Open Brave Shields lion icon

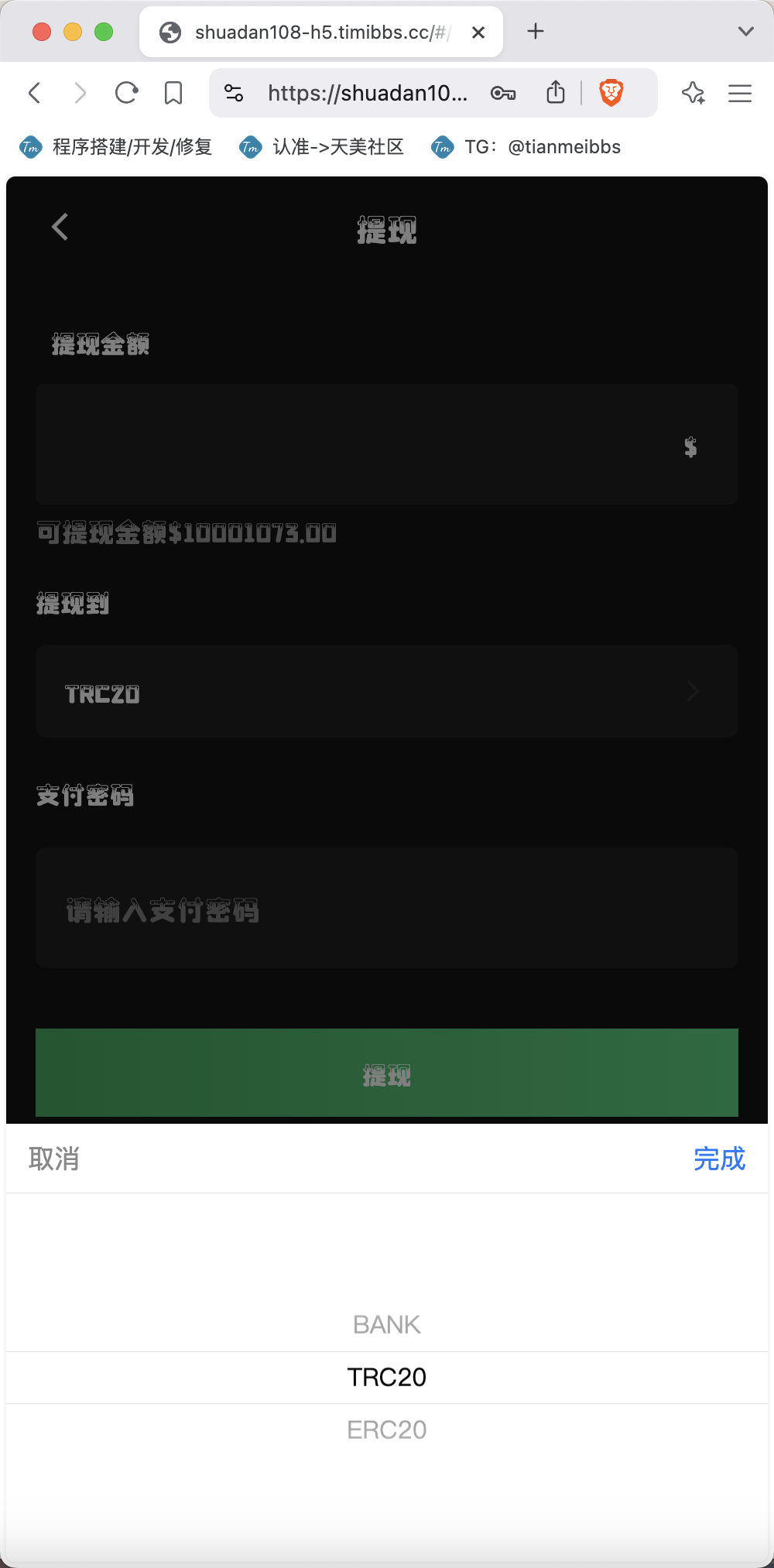611,93
